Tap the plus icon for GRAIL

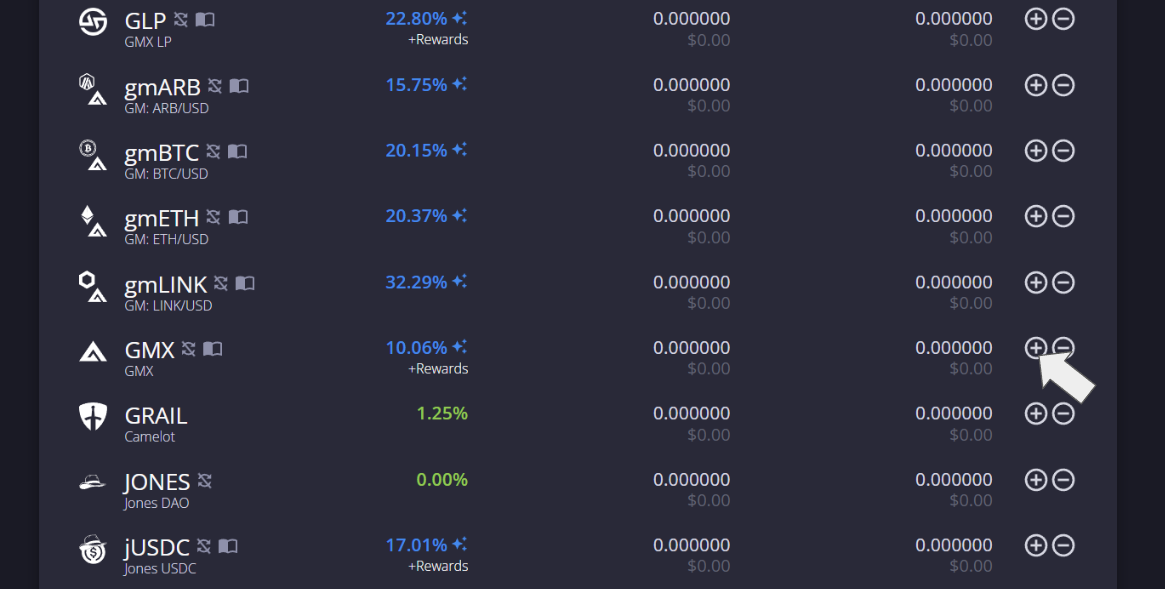[1036, 414]
